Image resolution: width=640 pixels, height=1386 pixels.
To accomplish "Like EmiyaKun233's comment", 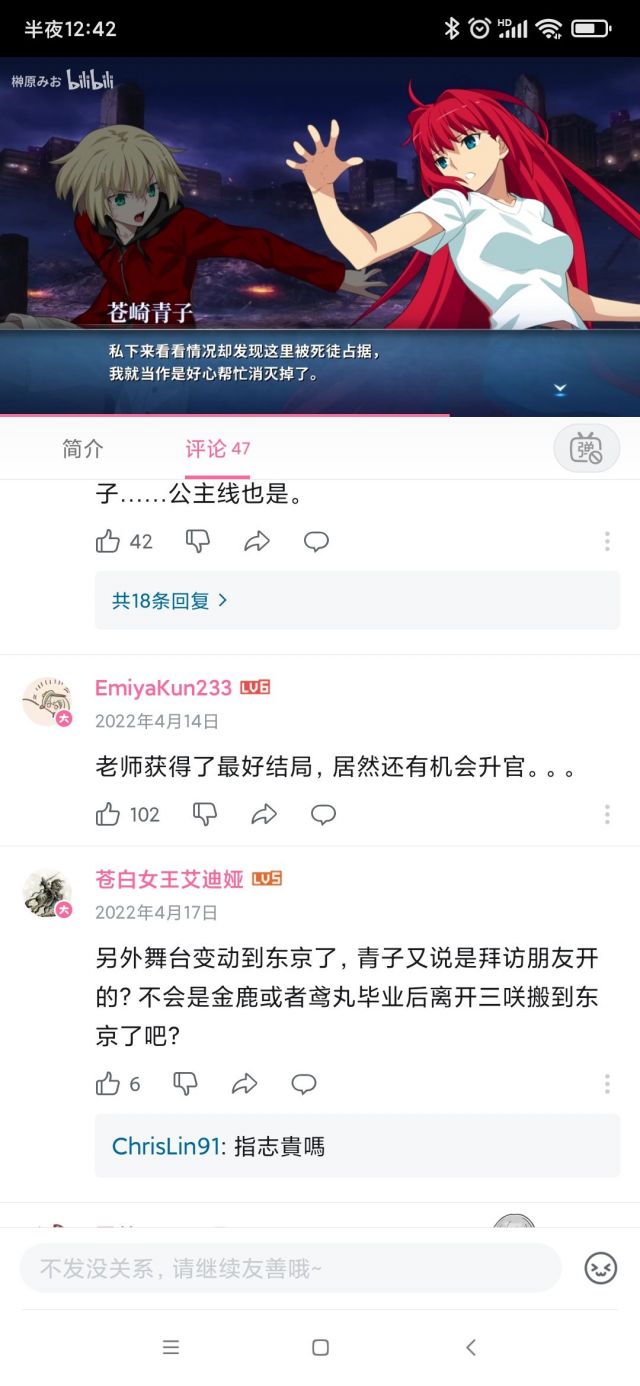I will coord(108,814).
